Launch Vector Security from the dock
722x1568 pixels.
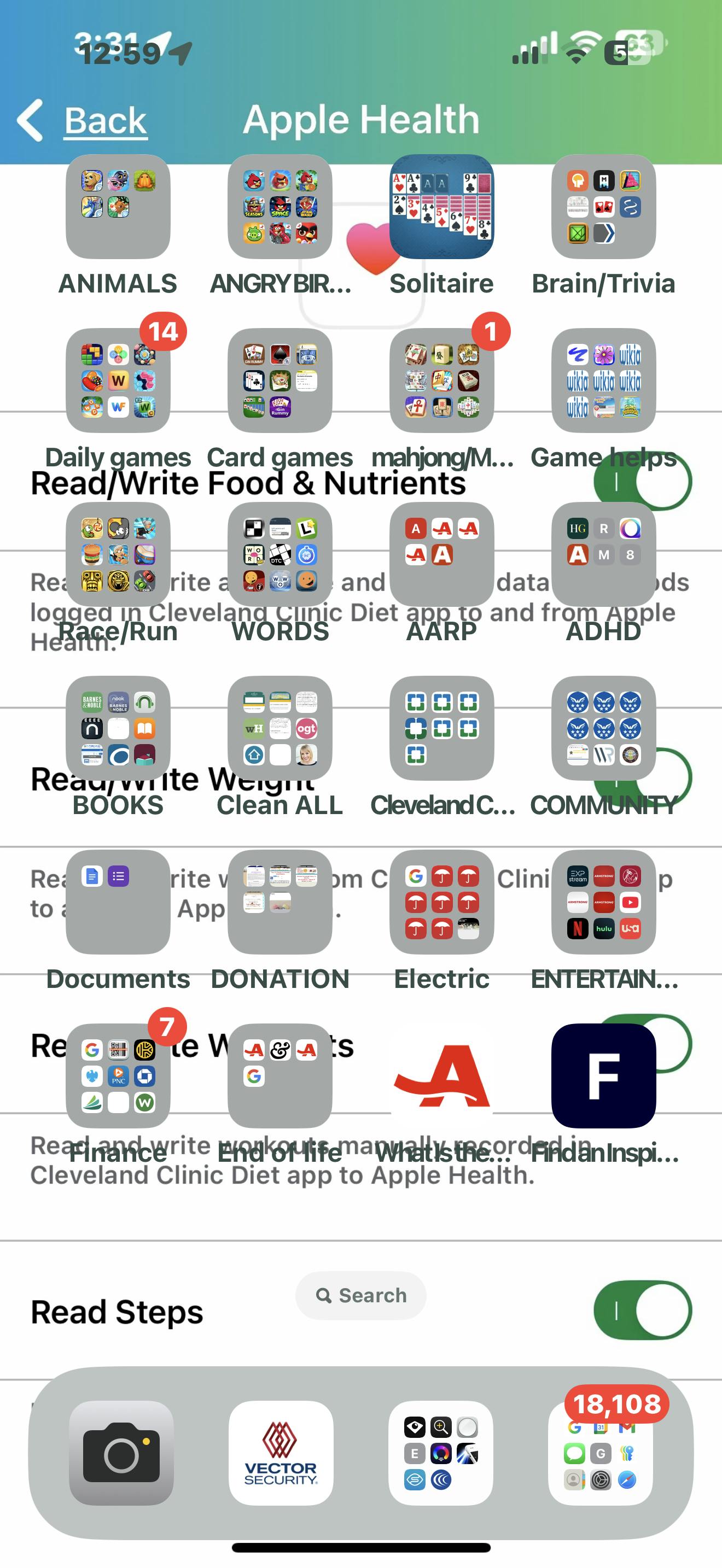(281, 1453)
